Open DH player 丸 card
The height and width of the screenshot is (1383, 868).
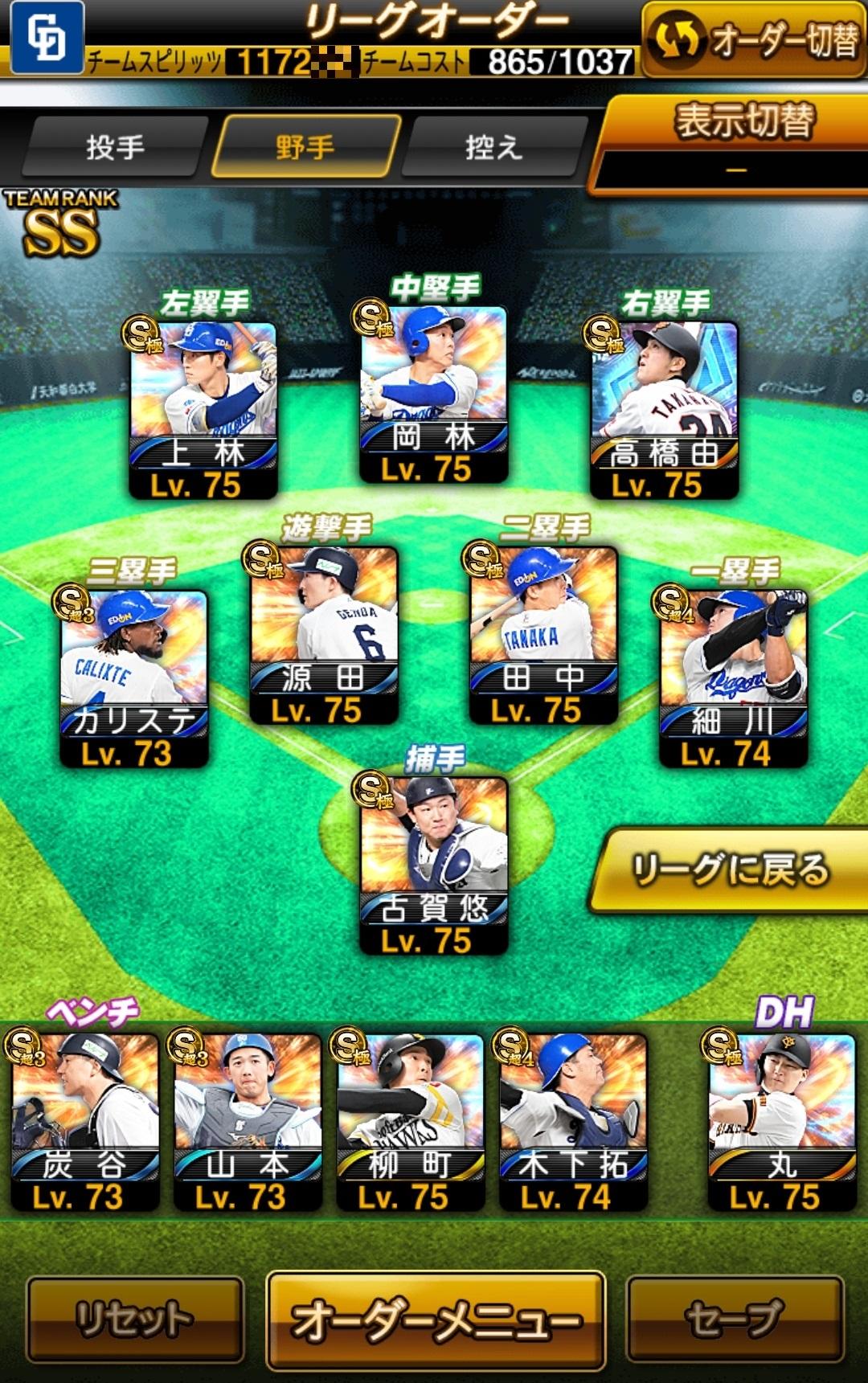pyautogui.click(x=781, y=1121)
